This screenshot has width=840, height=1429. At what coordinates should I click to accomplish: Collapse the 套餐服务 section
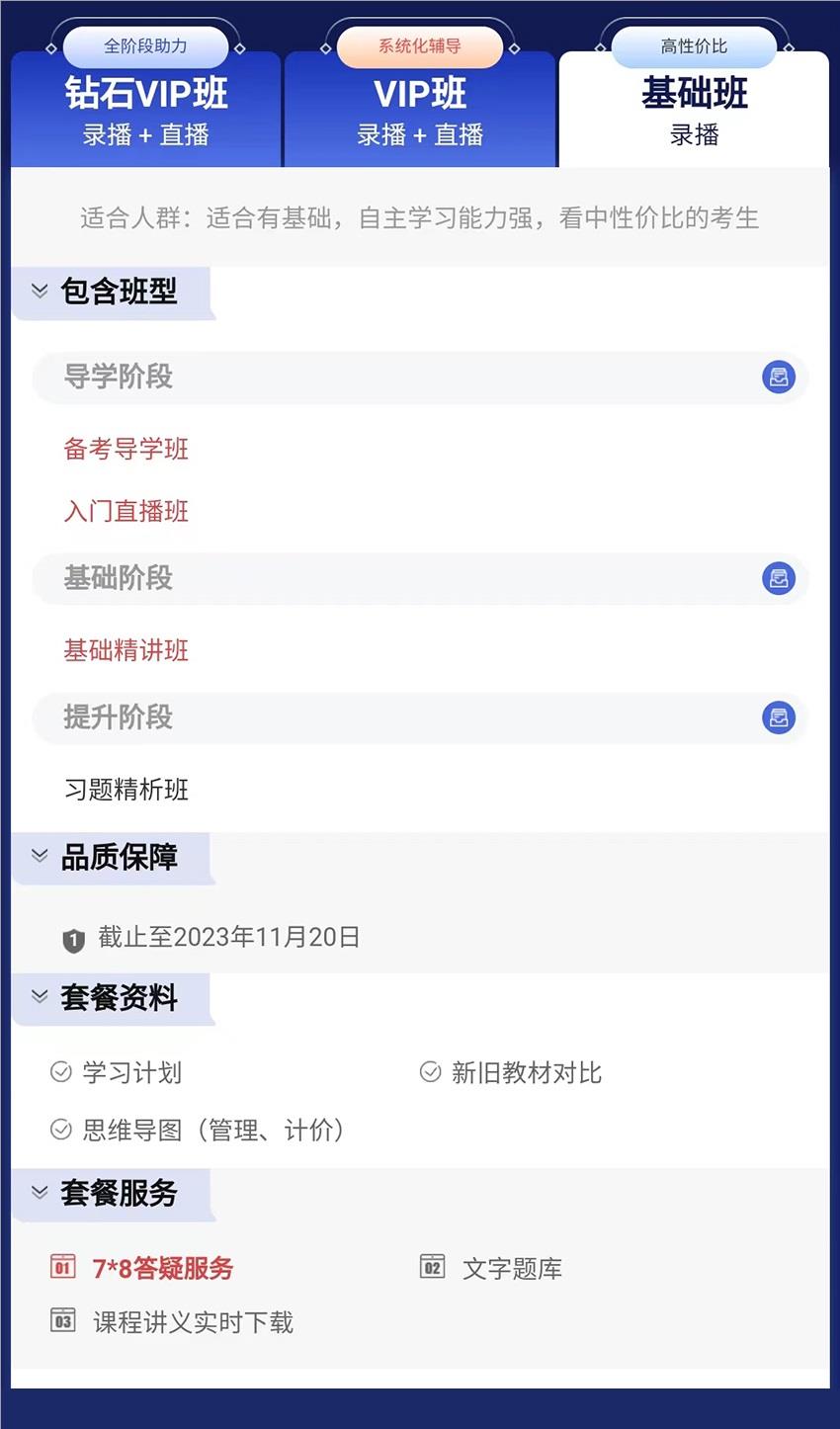coord(41,1193)
